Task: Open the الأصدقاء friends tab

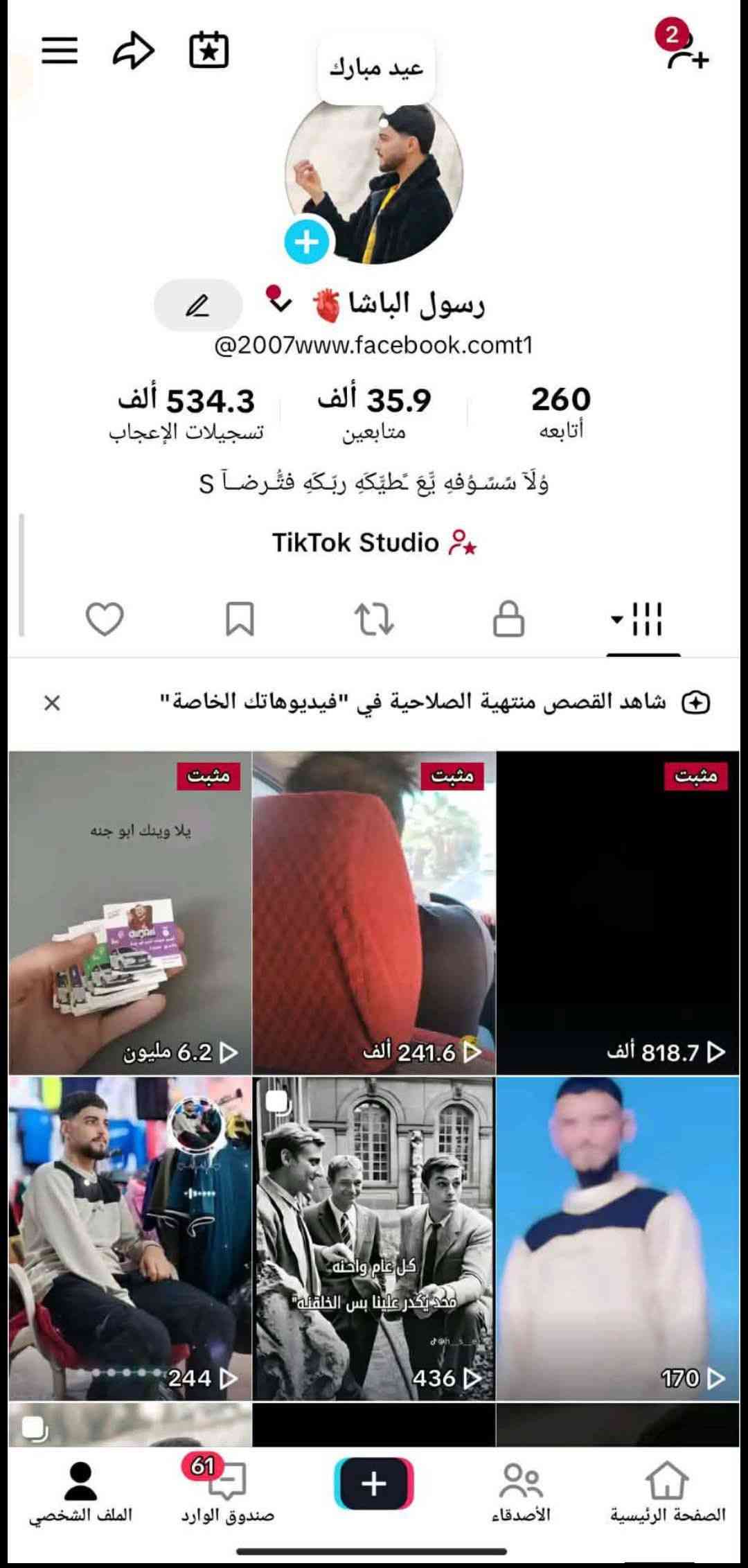Action: [x=521, y=1491]
